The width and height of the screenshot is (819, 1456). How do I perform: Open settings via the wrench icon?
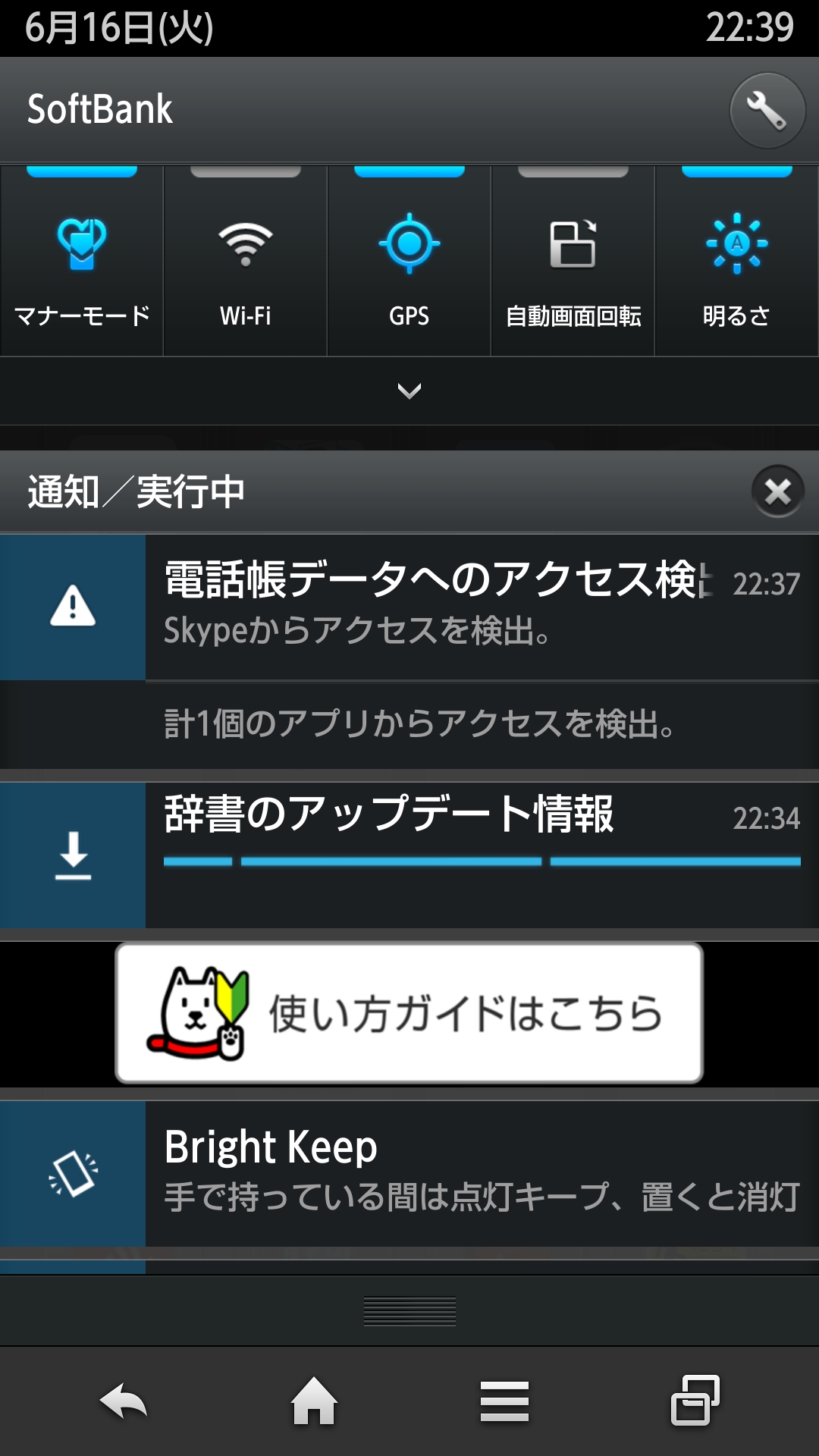[x=767, y=111]
